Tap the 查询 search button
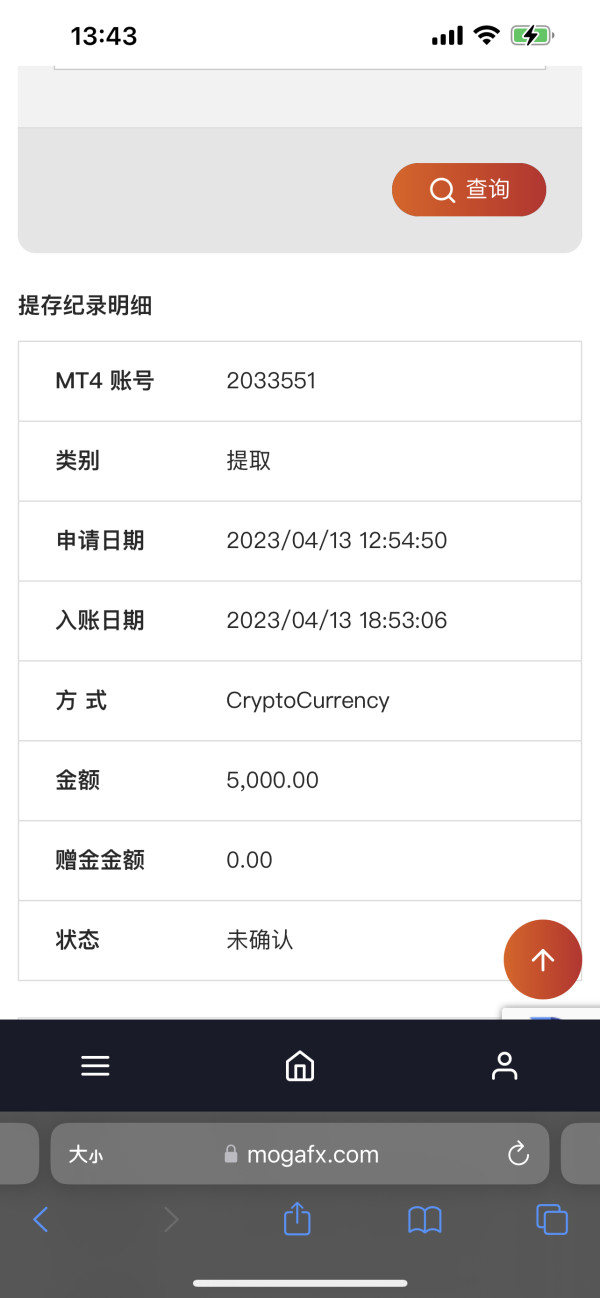 click(x=469, y=190)
